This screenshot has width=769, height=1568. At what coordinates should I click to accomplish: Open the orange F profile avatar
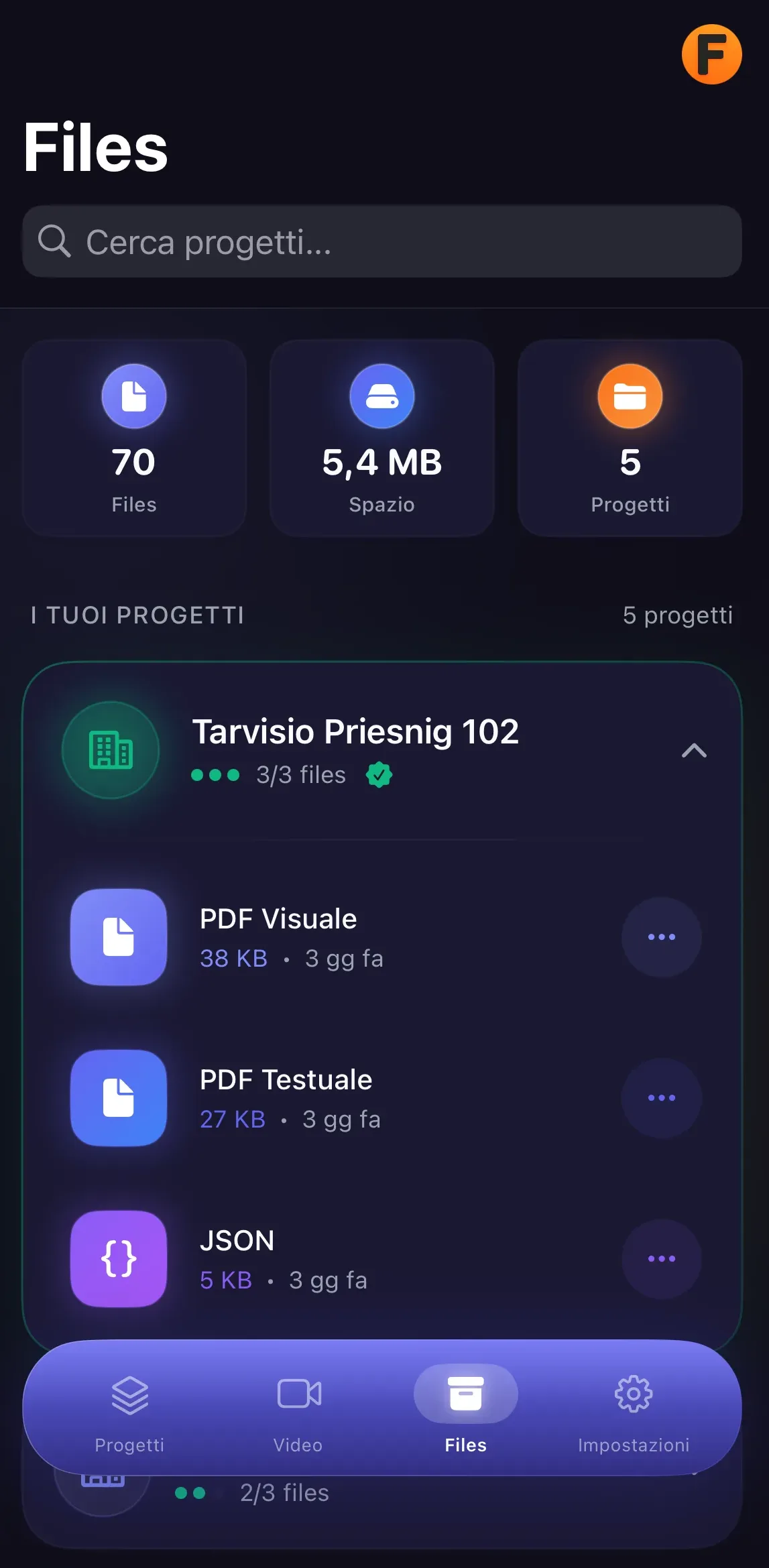click(711, 54)
